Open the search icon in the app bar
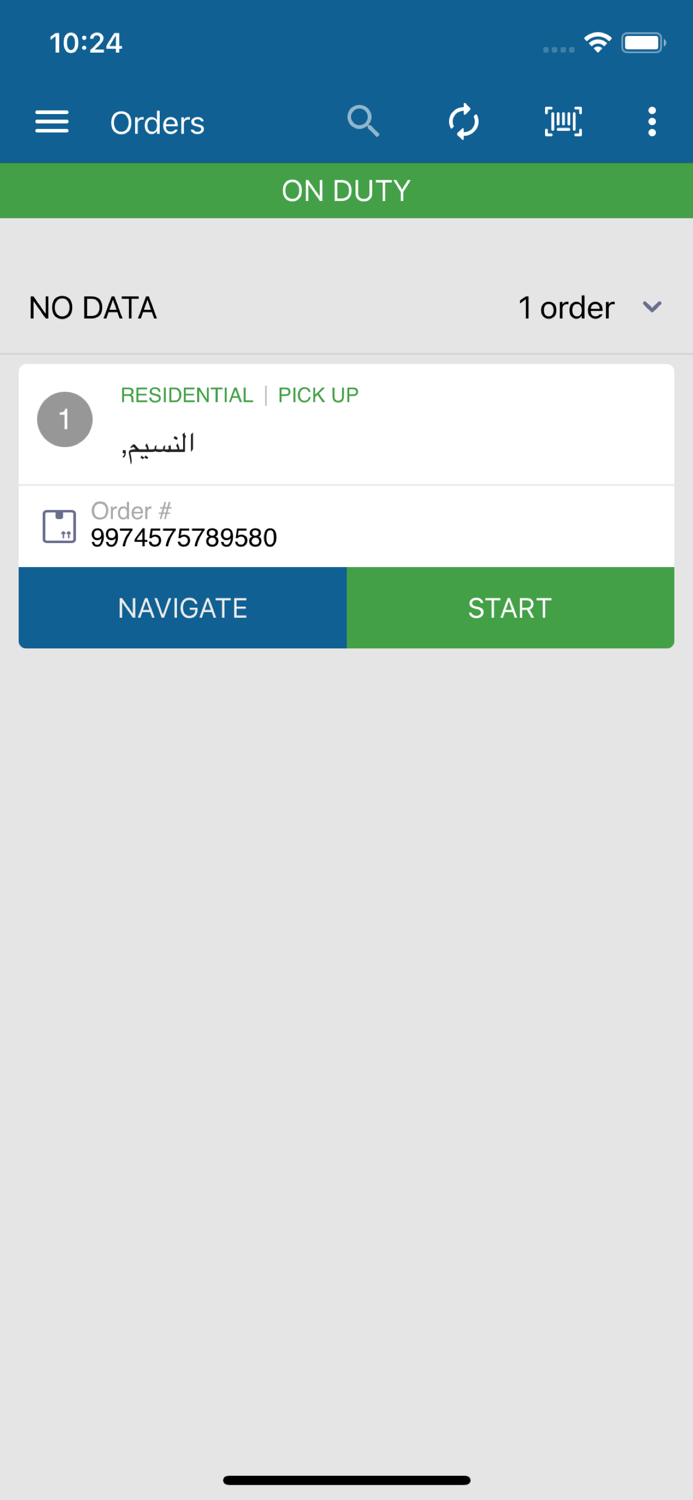The width and height of the screenshot is (693, 1500). [x=363, y=122]
